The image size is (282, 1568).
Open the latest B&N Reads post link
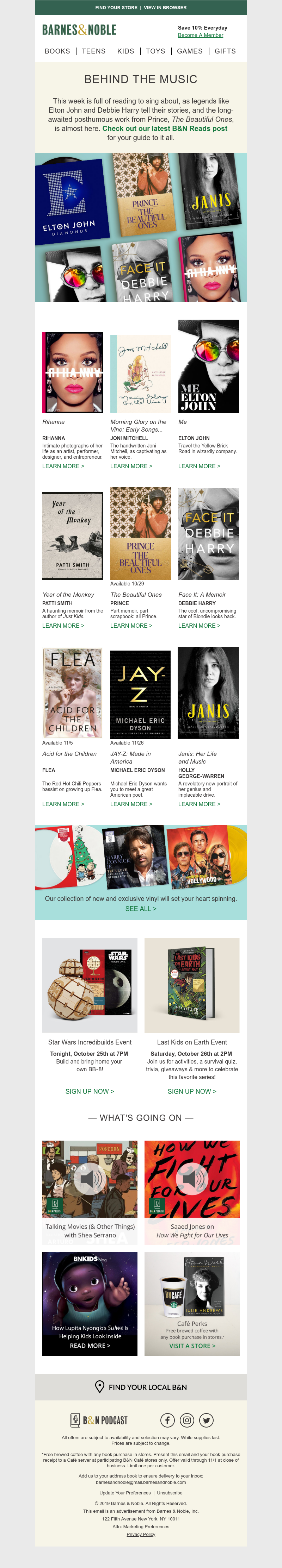click(x=165, y=128)
